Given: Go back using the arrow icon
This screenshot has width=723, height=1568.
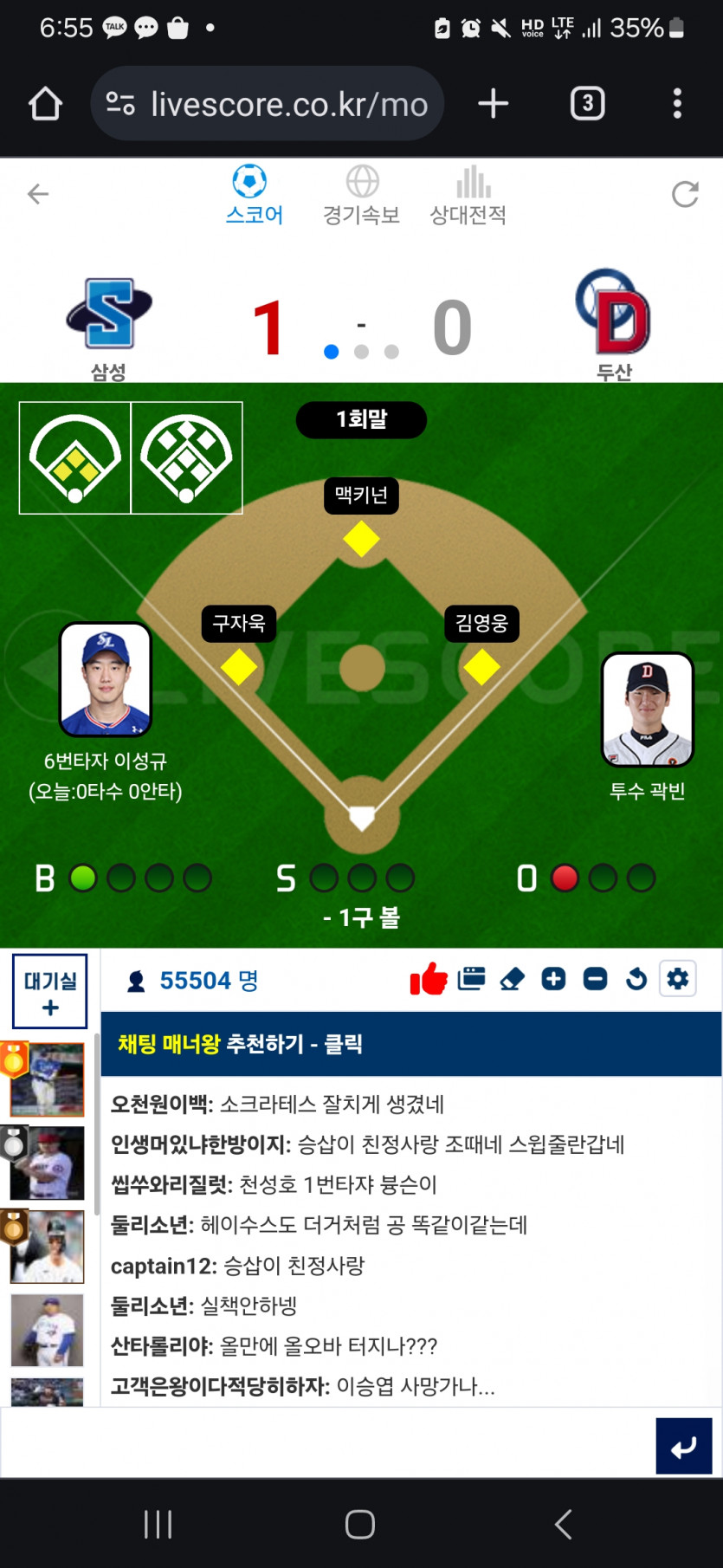Looking at the screenshot, I should (x=38, y=194).
